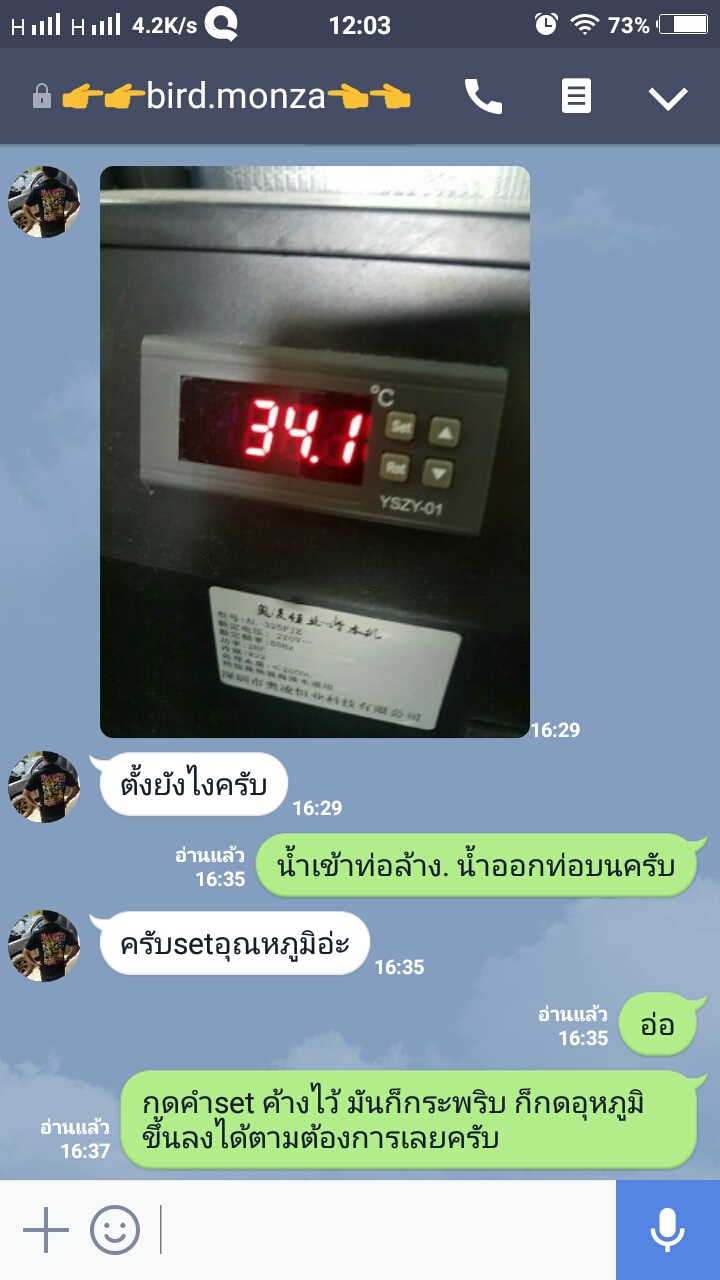The image size is (720, 1280).
Task: Open the plus attachment menu
Action: click(46, 1230)
